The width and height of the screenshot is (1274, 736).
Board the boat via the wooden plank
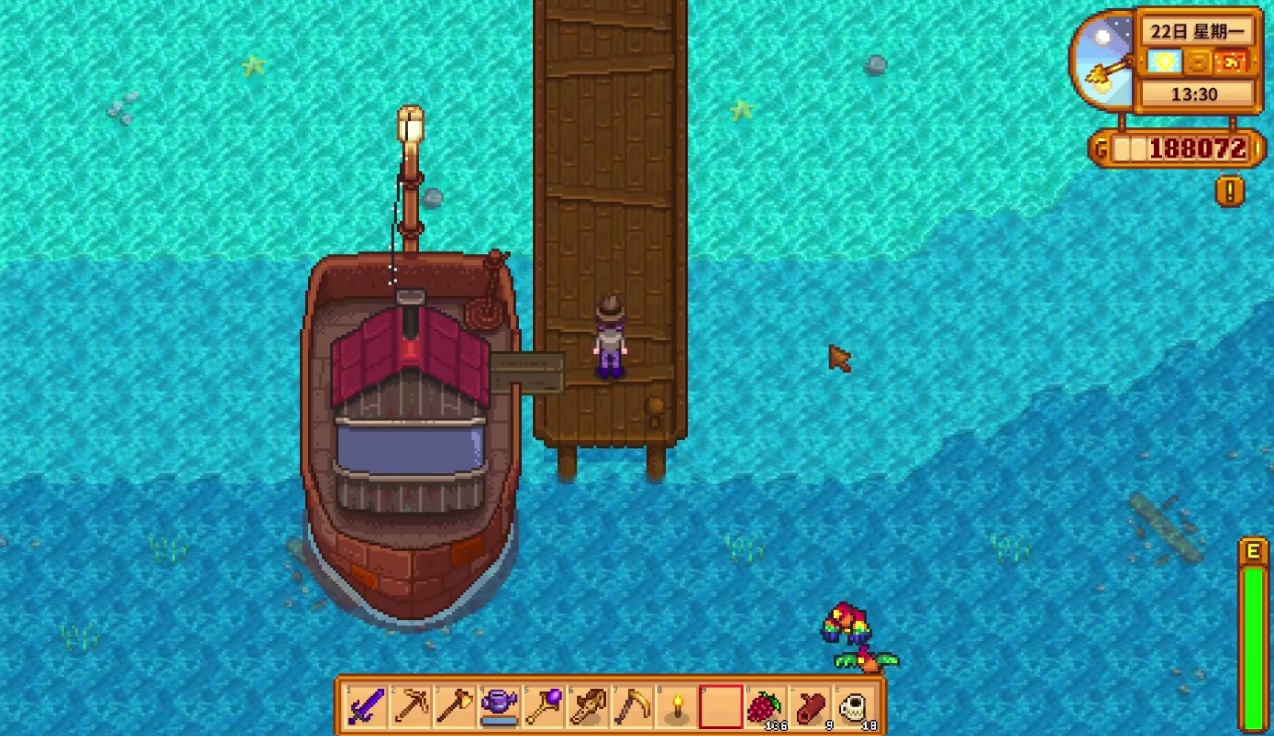coord(527,372)
